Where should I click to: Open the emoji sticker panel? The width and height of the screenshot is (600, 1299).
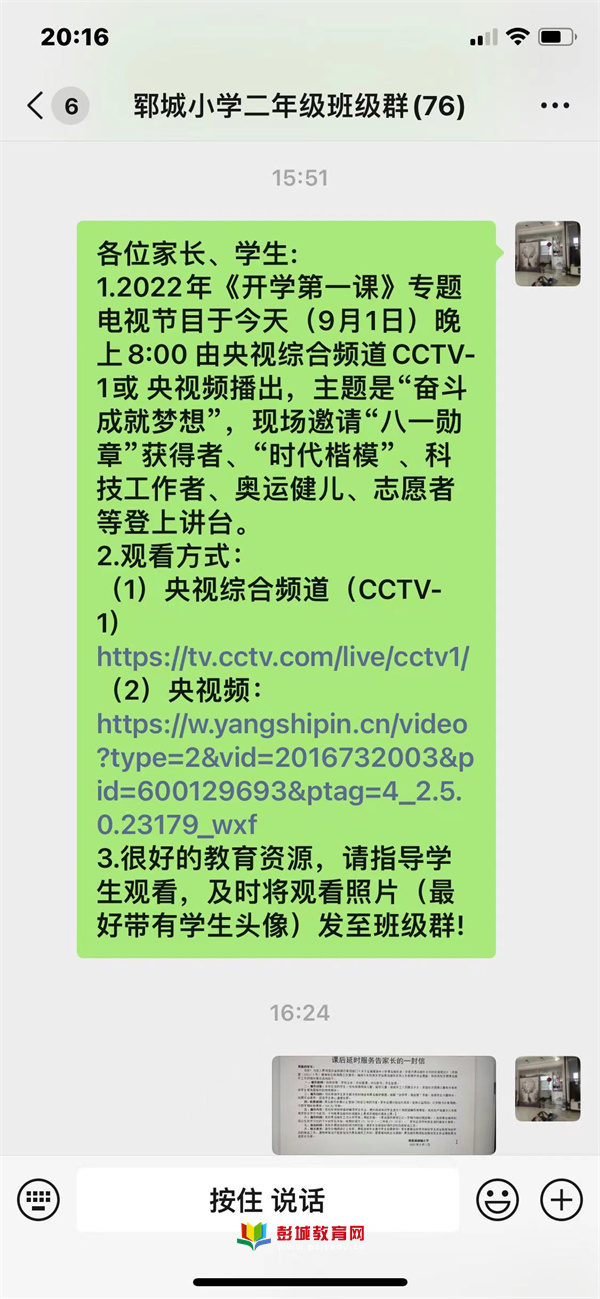(x=496, y=1198)
